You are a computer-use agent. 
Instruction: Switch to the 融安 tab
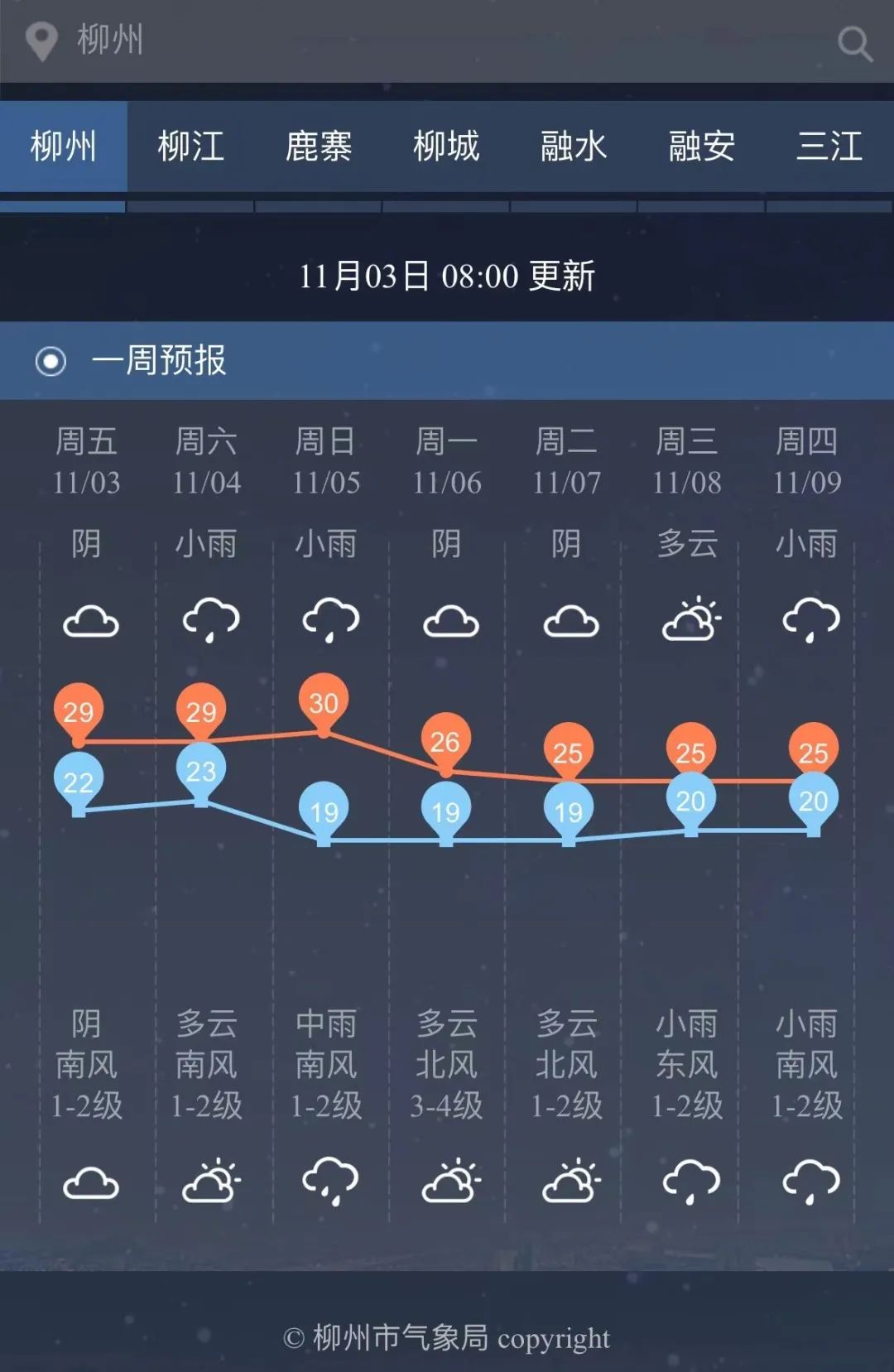coord(701,147)
